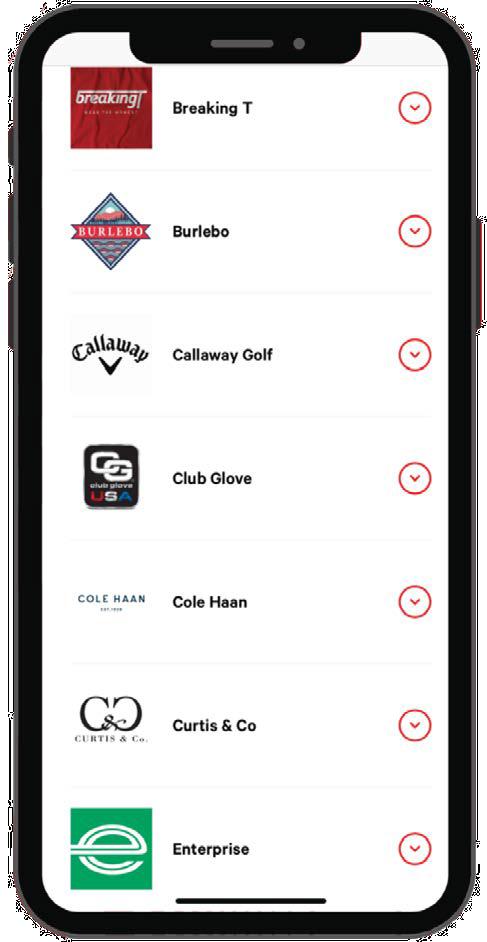Expand the Burlebo row chevron
Image resolution: width=487 pixels, height=942 pixels.
415,231
